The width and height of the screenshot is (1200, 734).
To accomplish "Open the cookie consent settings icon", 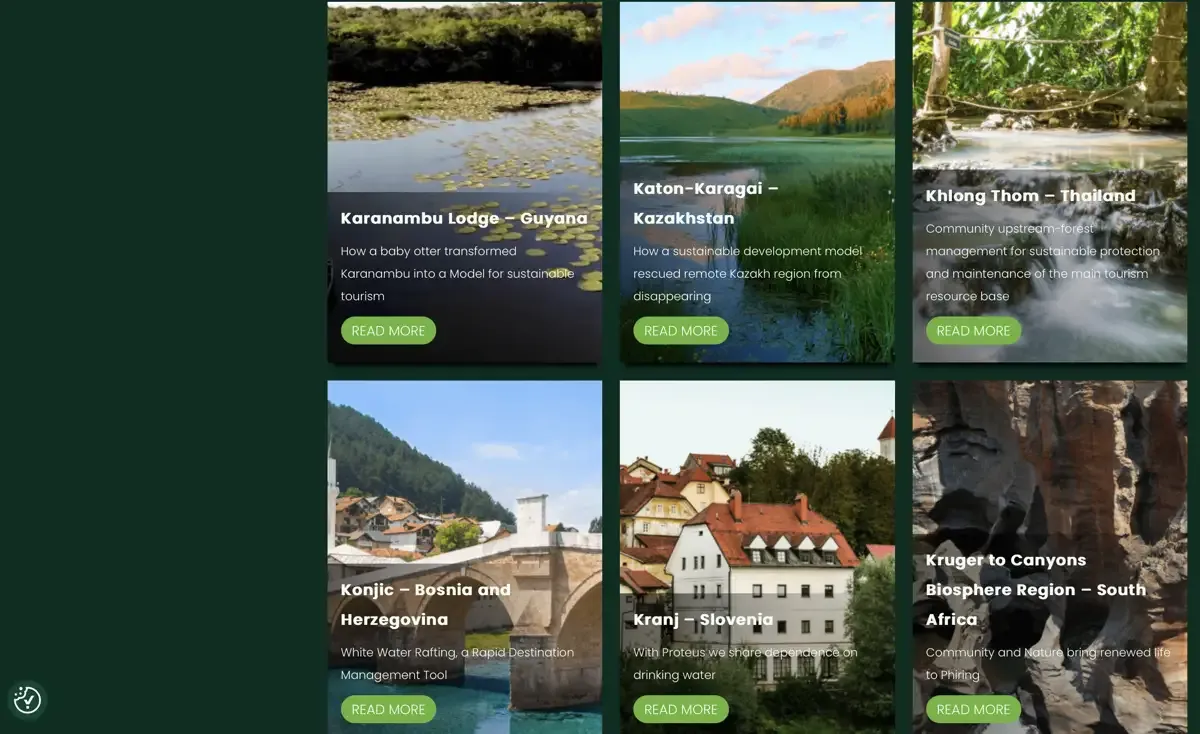I will 27,700.
